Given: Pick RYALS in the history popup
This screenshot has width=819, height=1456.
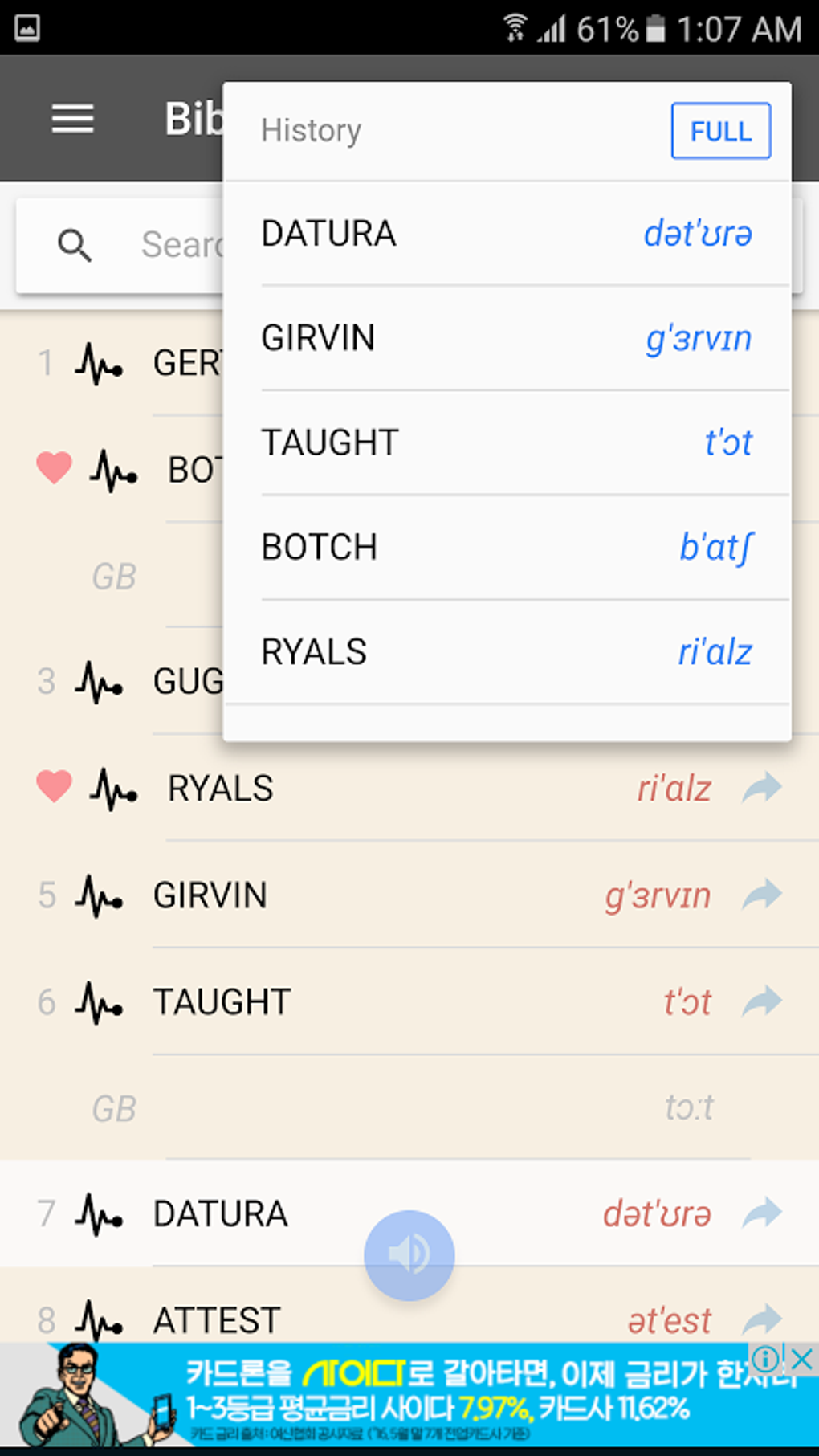Looking at the screenshot, I should (x=507, y=651).
